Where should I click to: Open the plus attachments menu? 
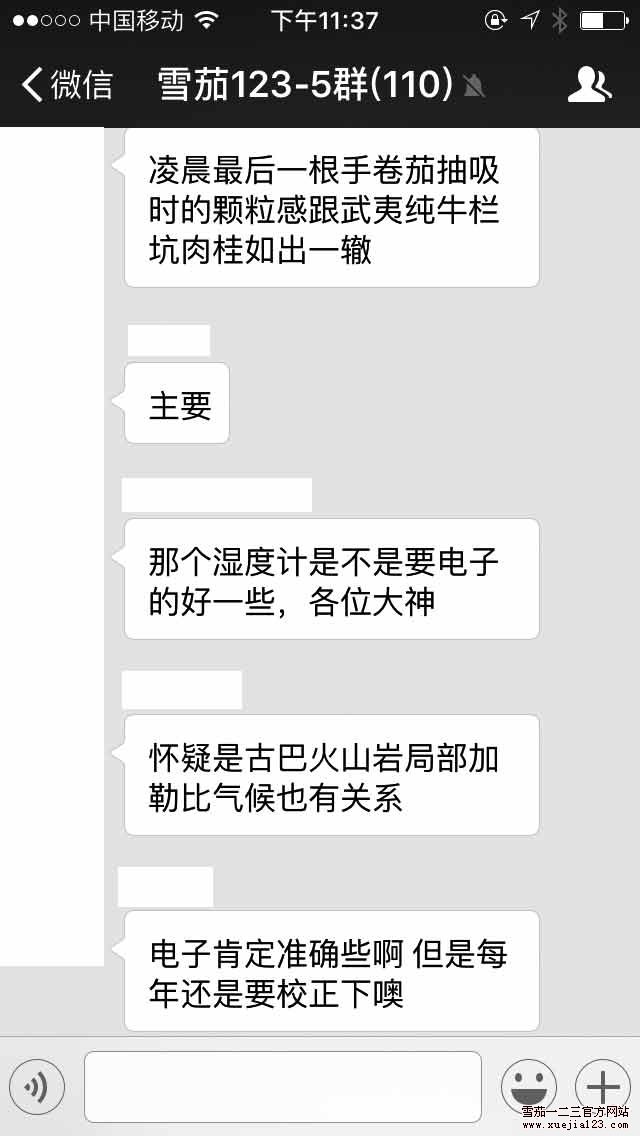coord(602,1084)
